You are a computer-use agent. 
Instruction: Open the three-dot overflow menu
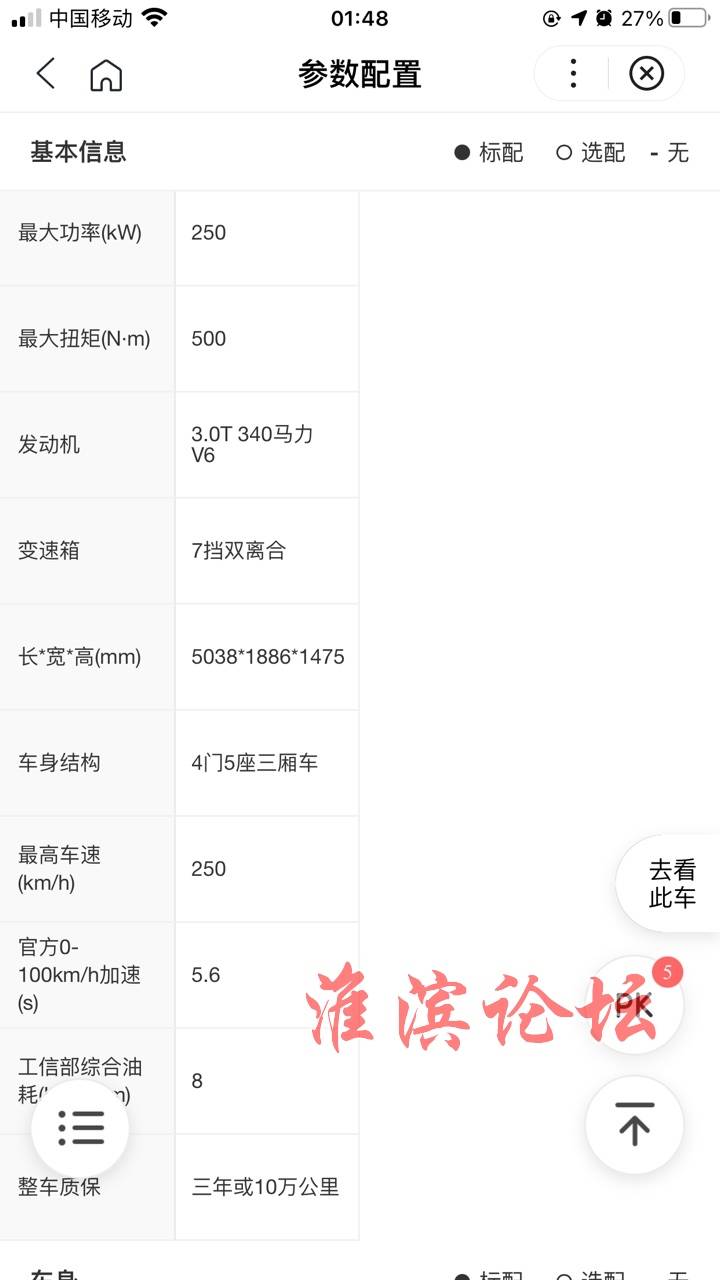[x=572, y=74]
